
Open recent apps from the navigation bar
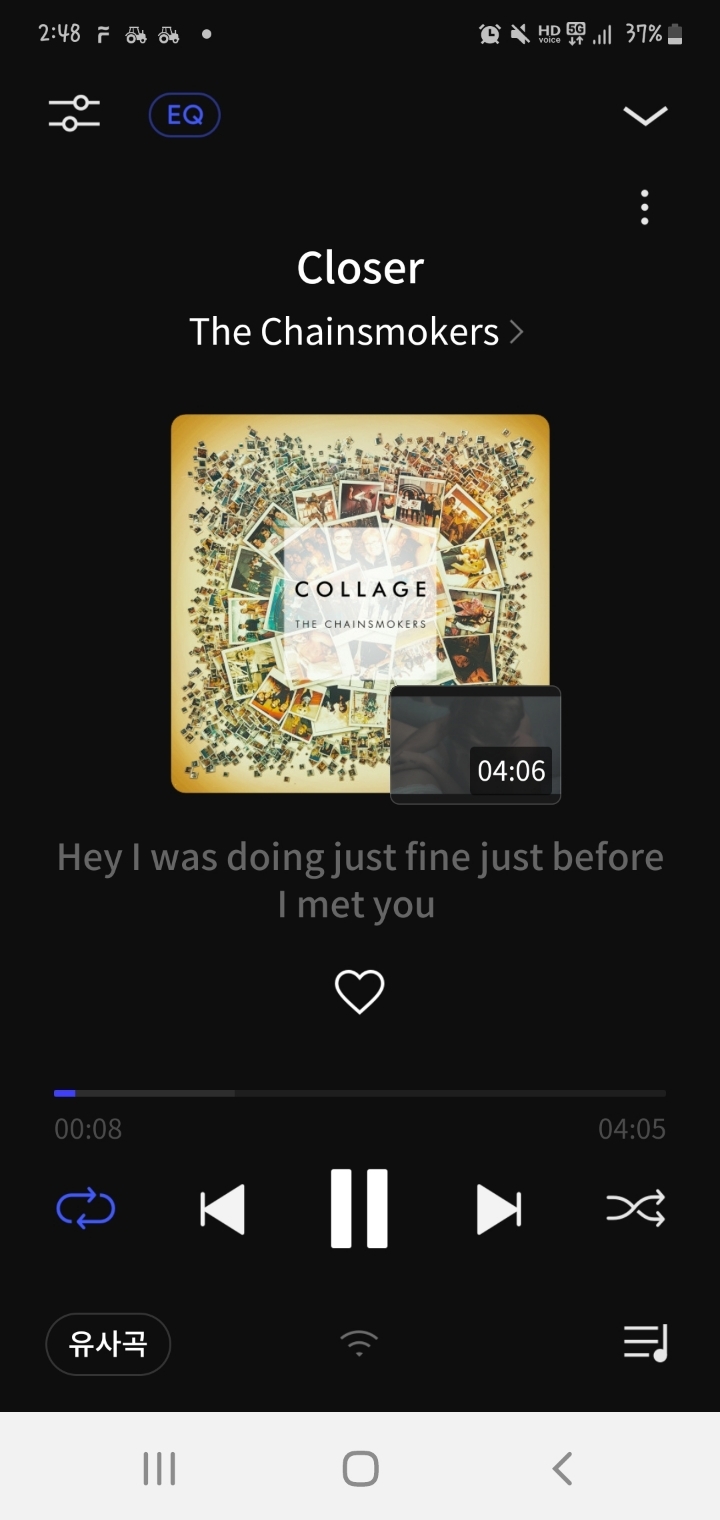pos(159,1469)
